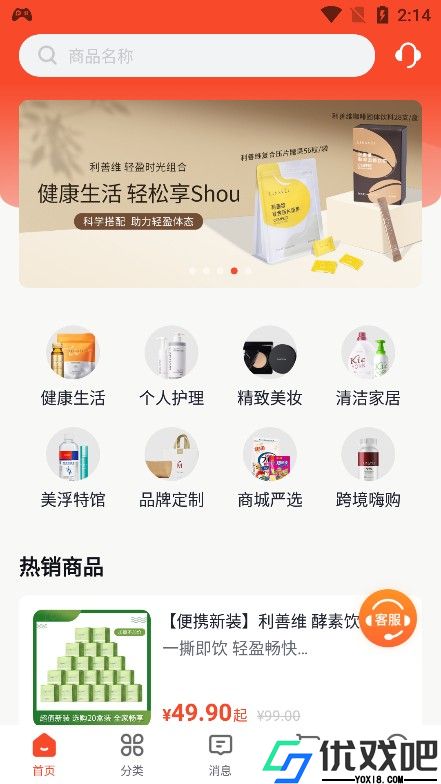441x784 pixels.
Task: Go to 美浮特馆 section
Action: [73, 468]
